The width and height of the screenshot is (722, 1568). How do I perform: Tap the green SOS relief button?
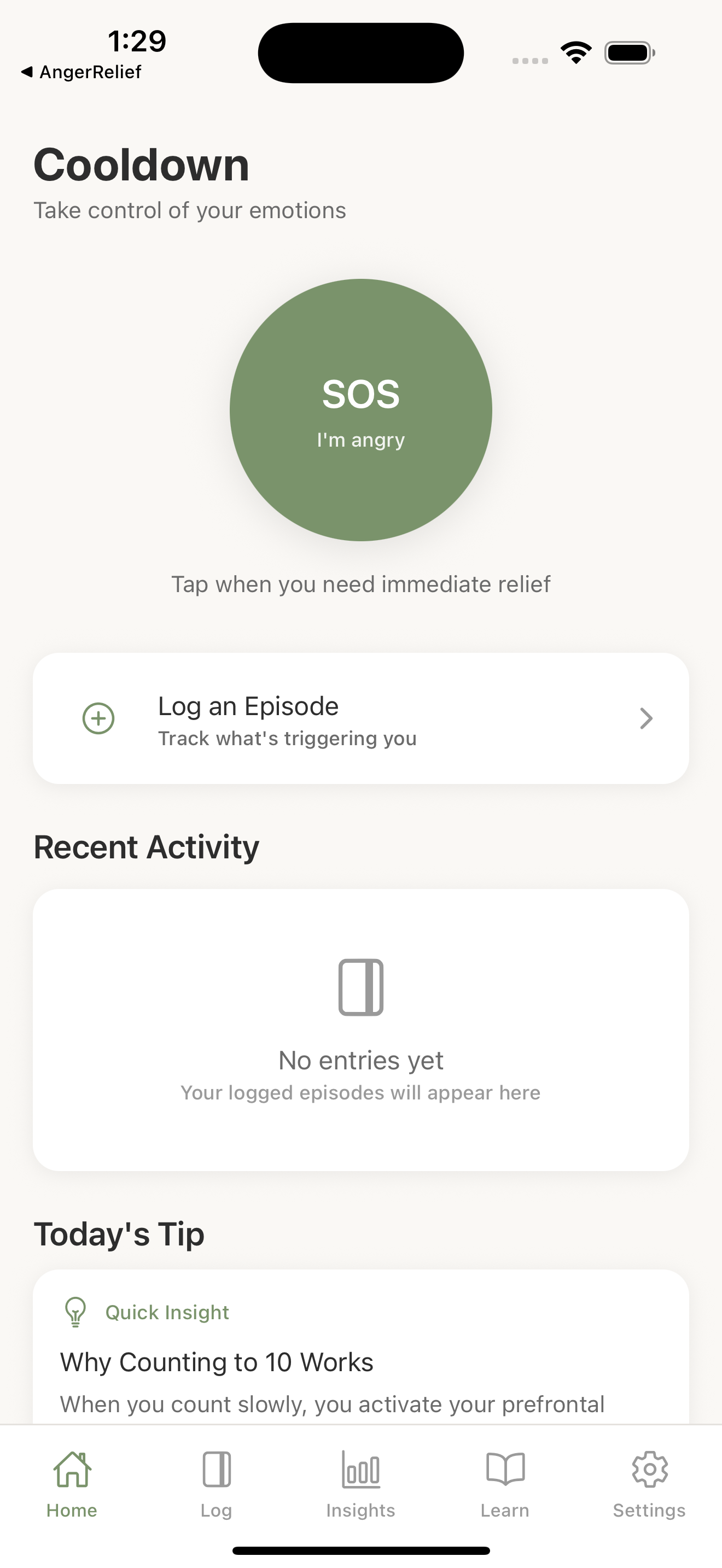(360, 412)
